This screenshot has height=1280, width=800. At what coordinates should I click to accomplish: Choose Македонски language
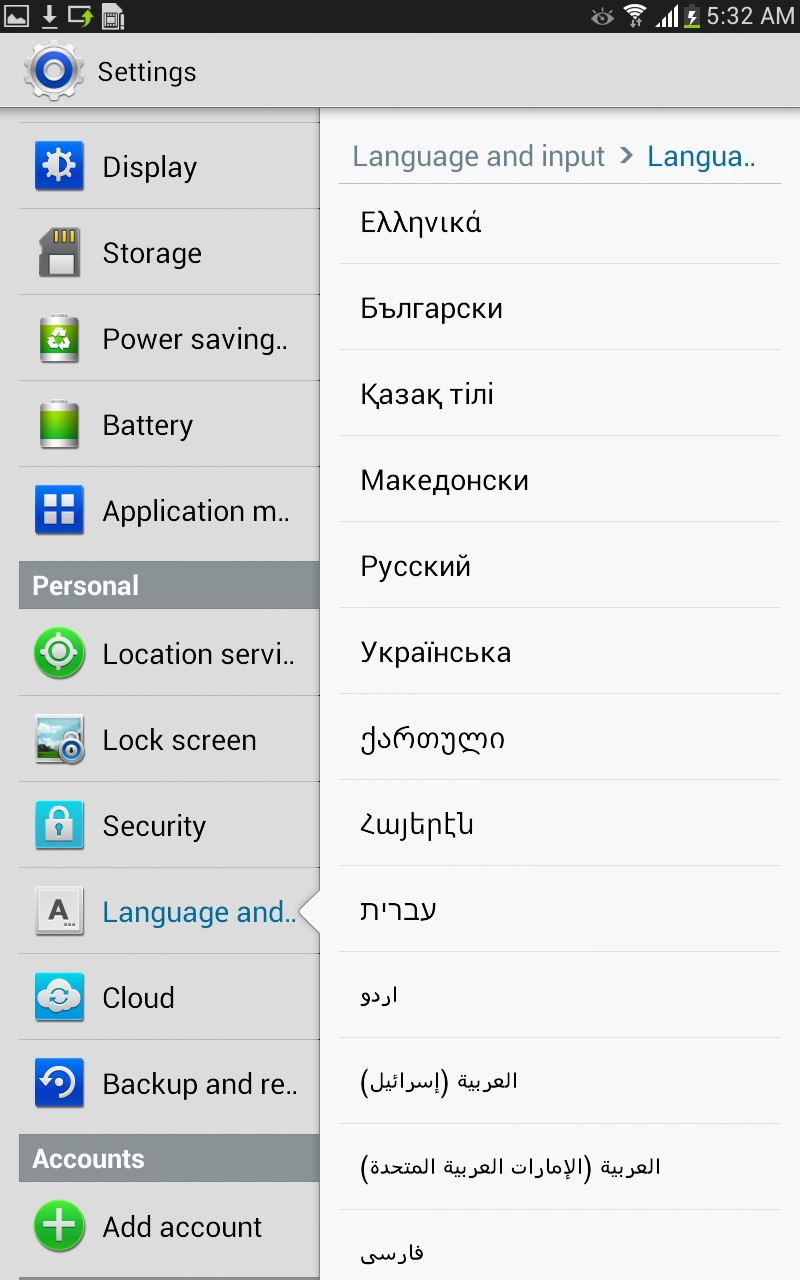(559, 480)
